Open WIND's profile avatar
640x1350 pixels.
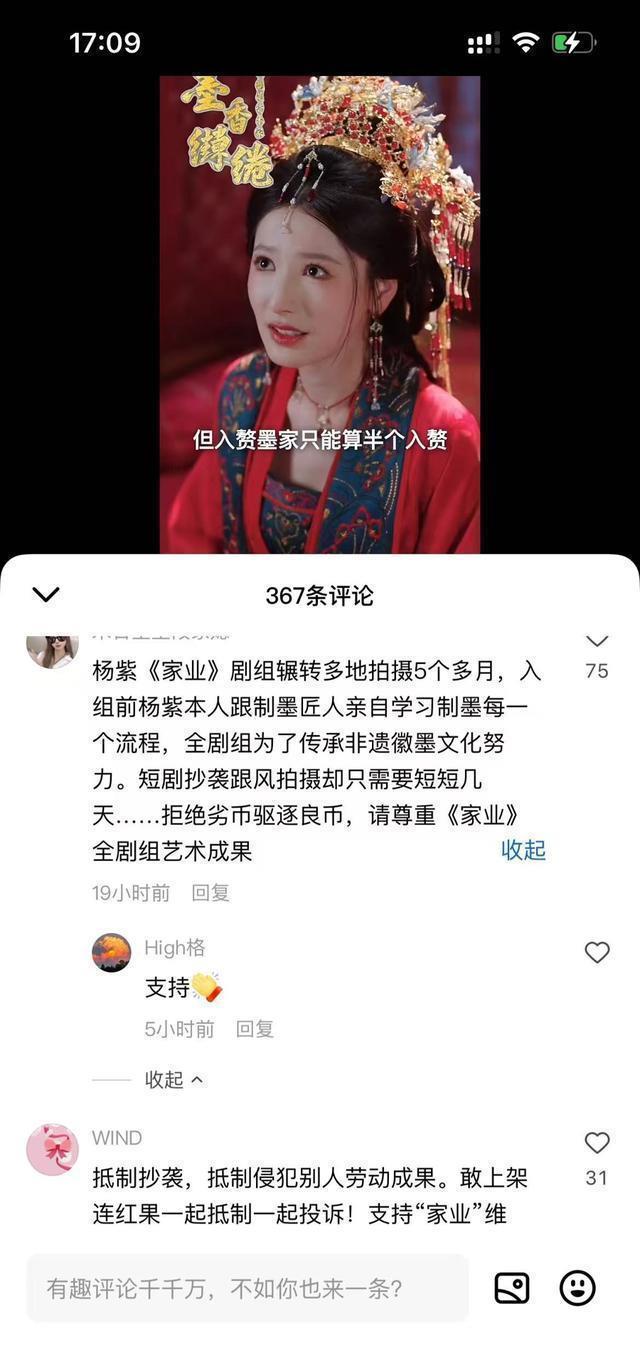[x=52, y=1150]
